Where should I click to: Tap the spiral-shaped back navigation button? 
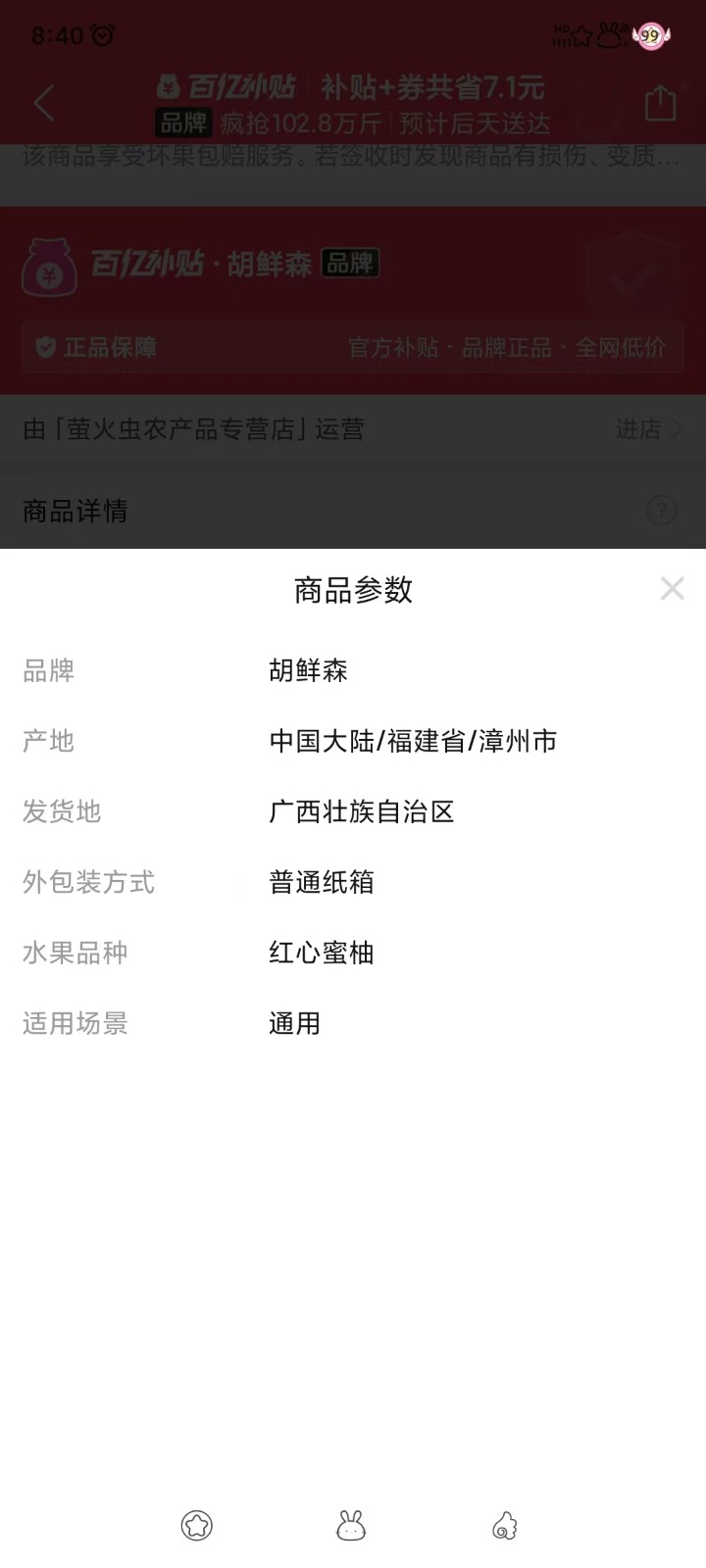505,1525
